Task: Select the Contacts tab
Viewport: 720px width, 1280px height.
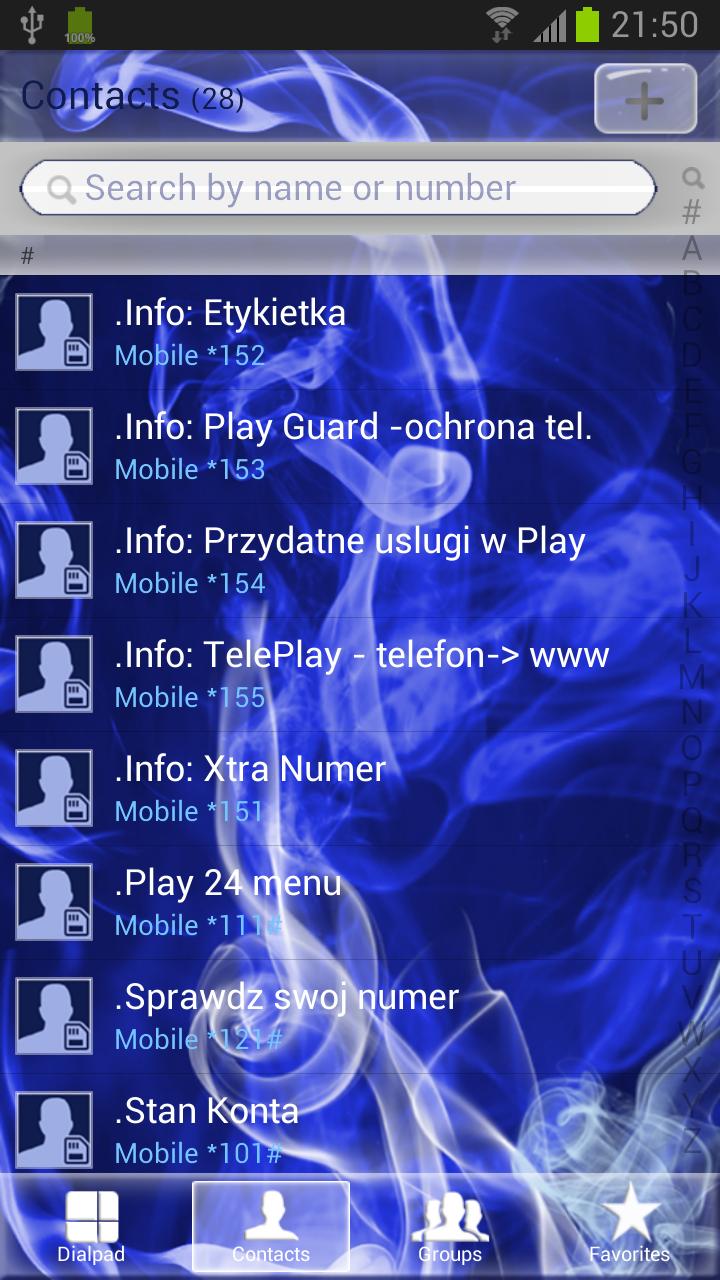Action: coord(271,1227)
